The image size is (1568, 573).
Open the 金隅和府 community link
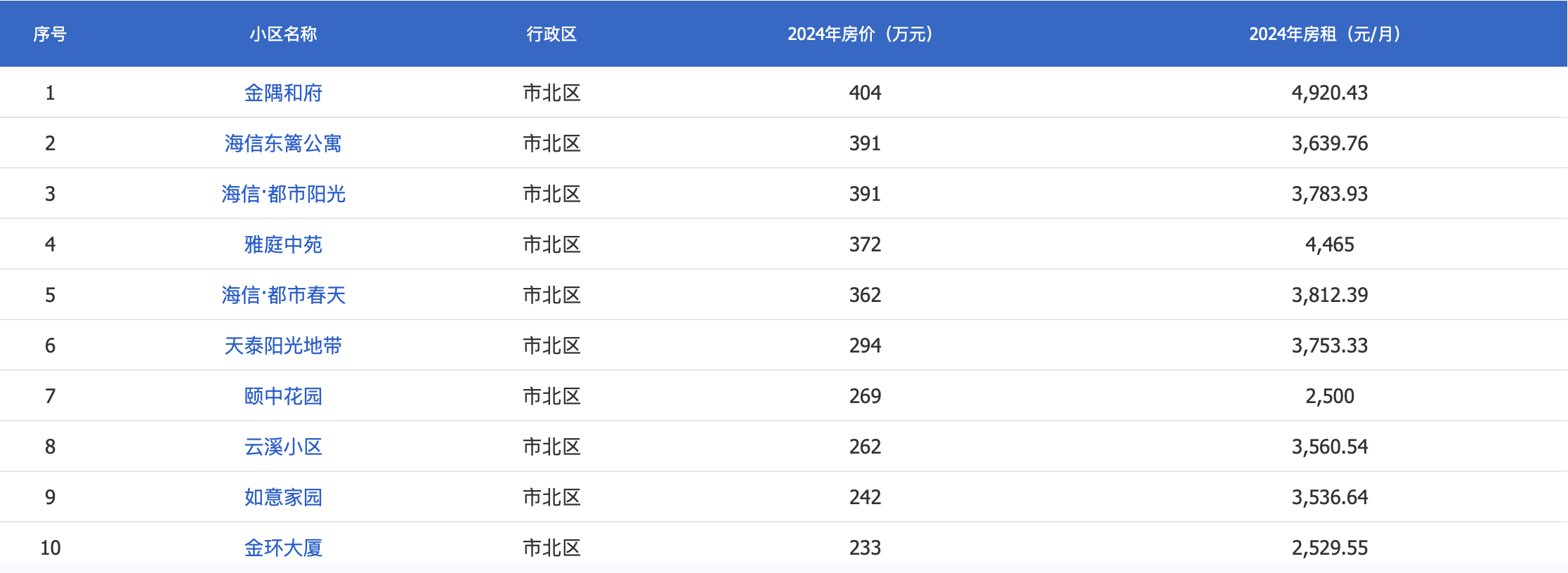point(283,93)
